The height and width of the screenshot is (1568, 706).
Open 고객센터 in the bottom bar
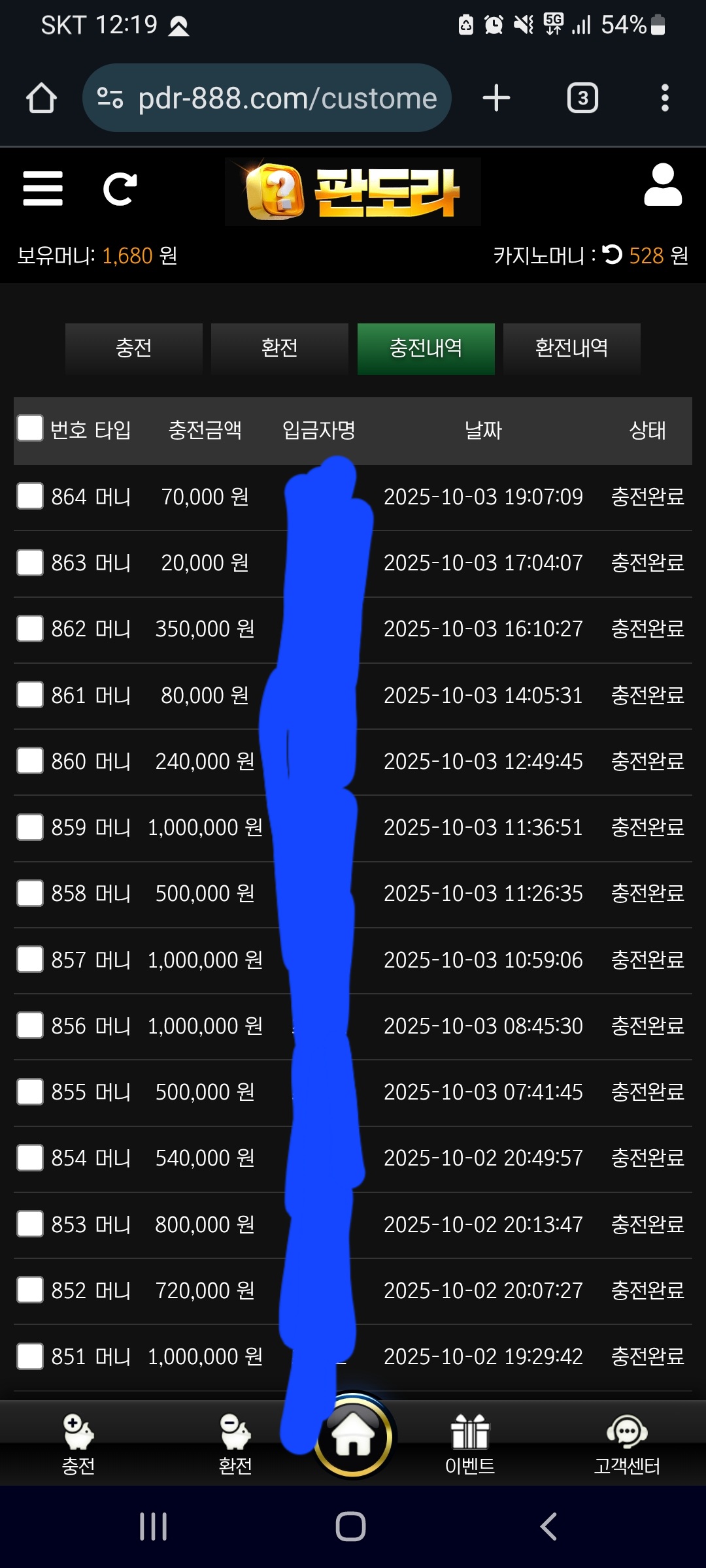(627, 1444)
